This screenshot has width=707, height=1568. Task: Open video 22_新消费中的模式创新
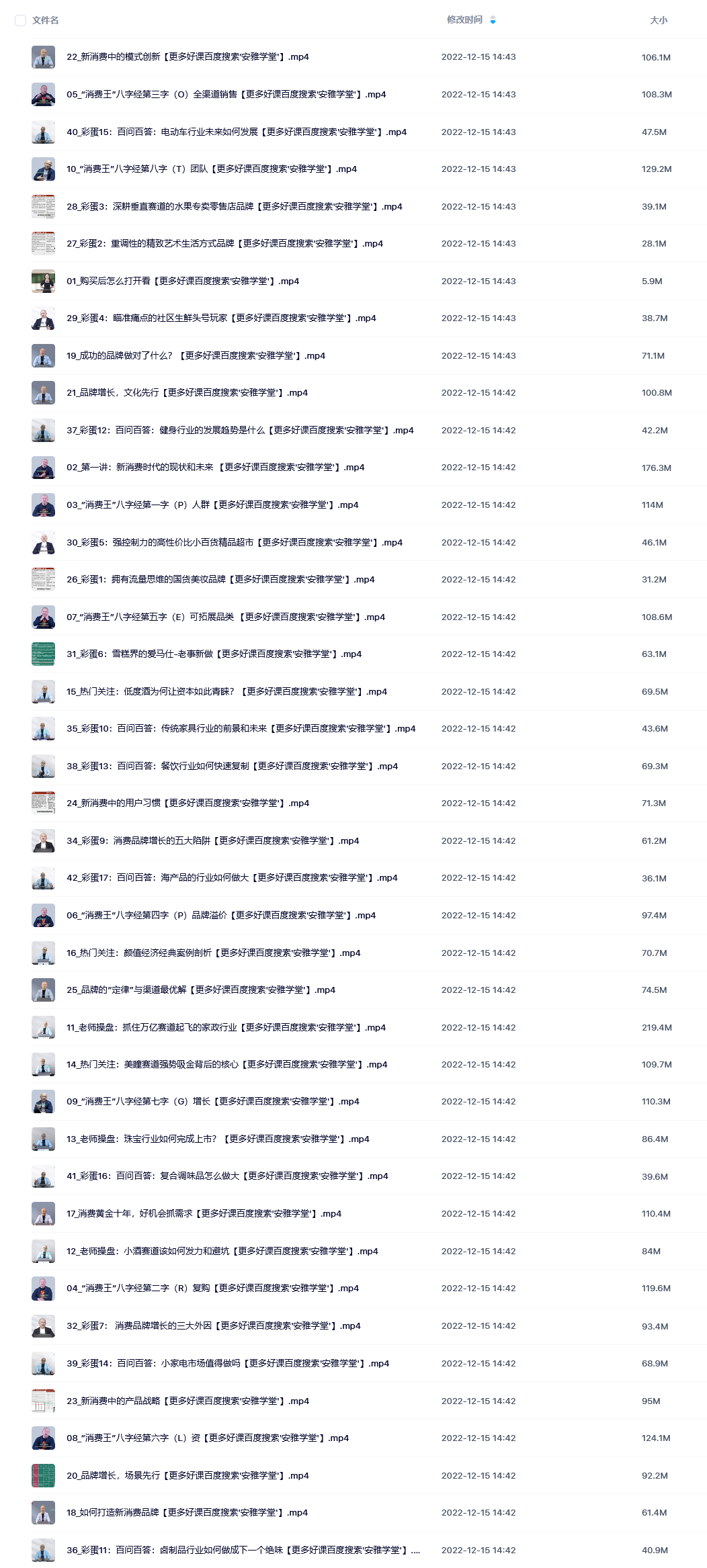[188, 57]
